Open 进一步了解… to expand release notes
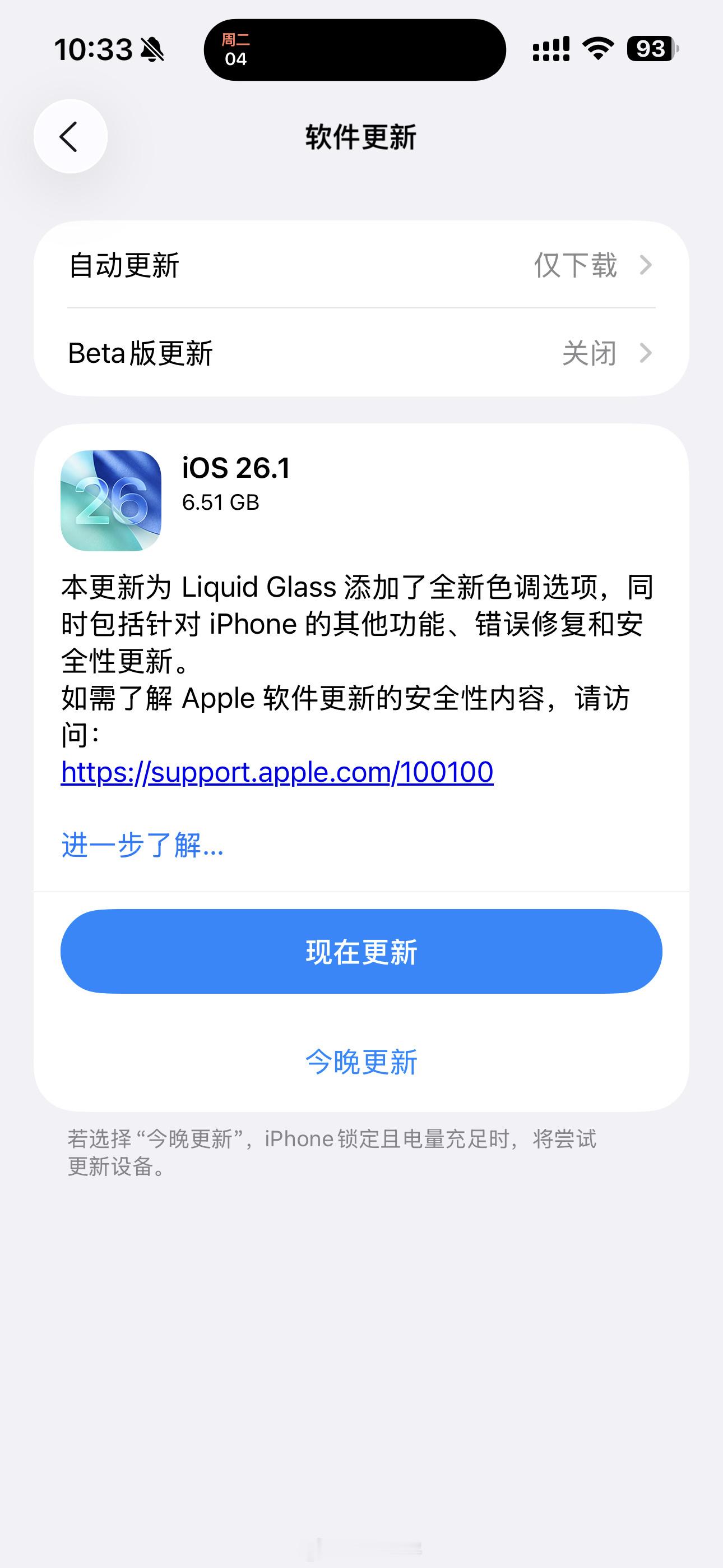Viewport: 723px width, 1568px height. [141, 847]
